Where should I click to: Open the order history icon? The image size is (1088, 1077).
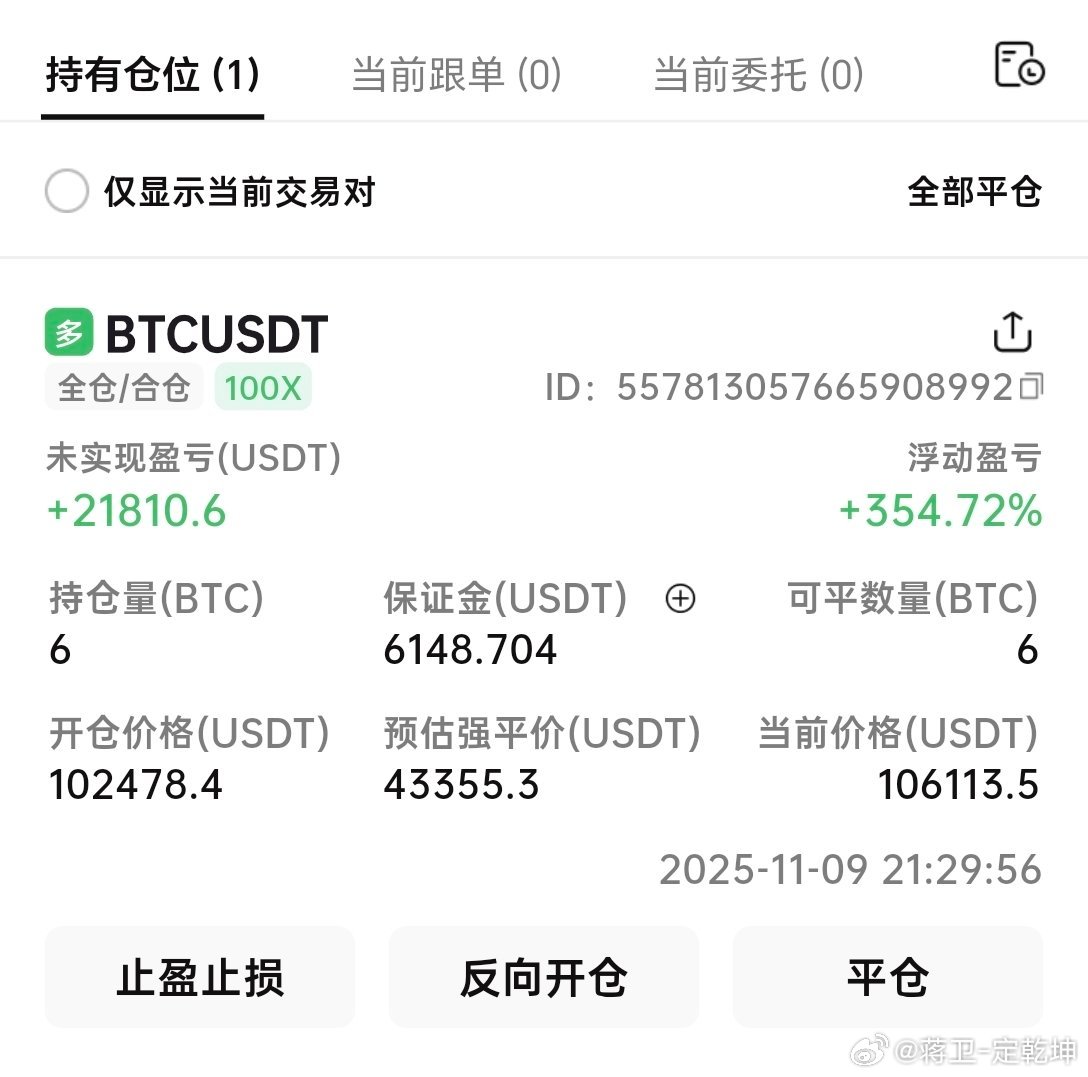coord(1019,65)
